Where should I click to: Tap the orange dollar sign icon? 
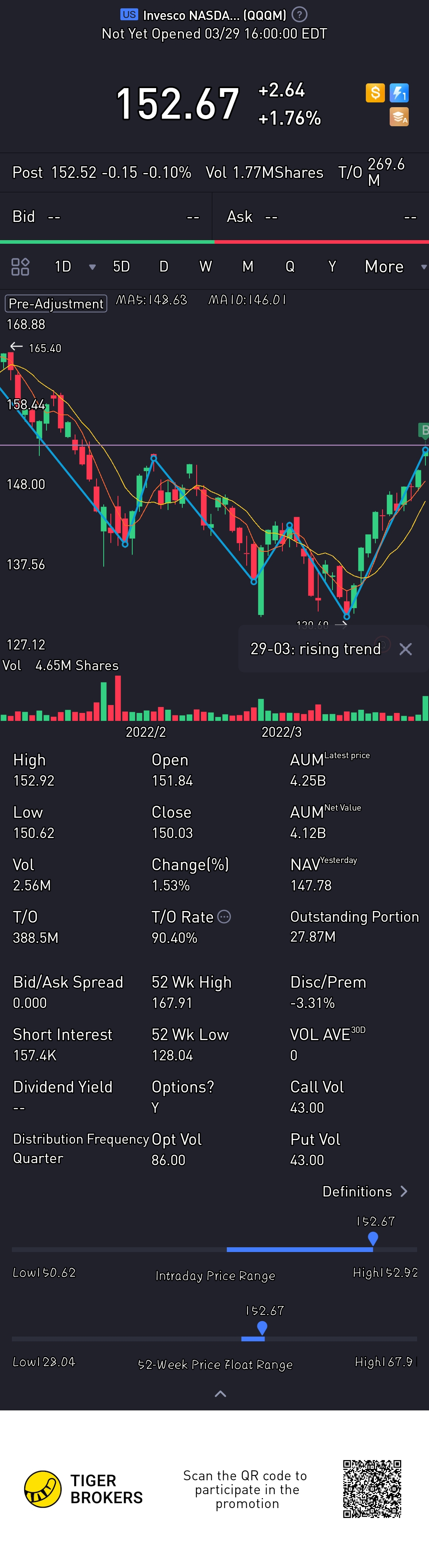375,92
